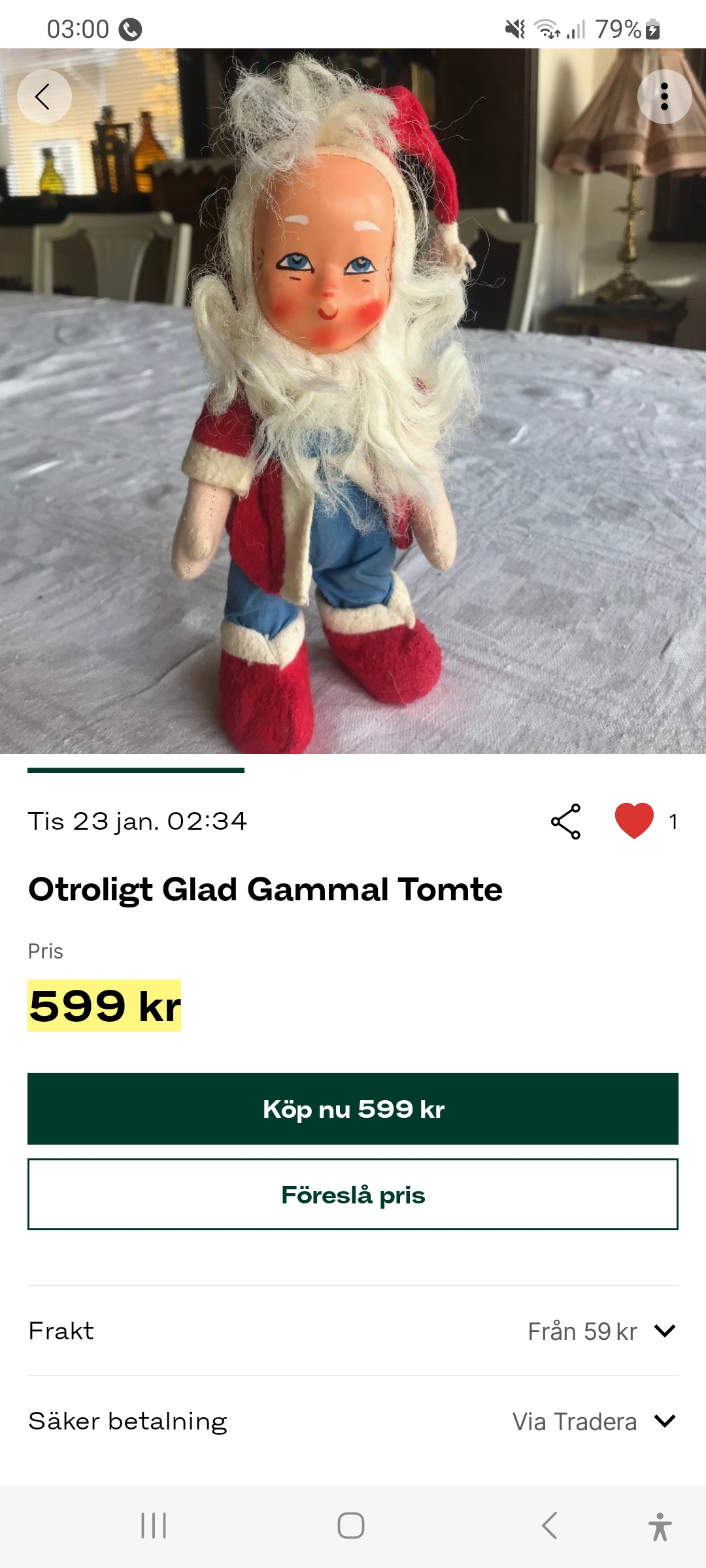Expand the Frakt shipping details
706x1568 pixels.
pos(664,1331)
